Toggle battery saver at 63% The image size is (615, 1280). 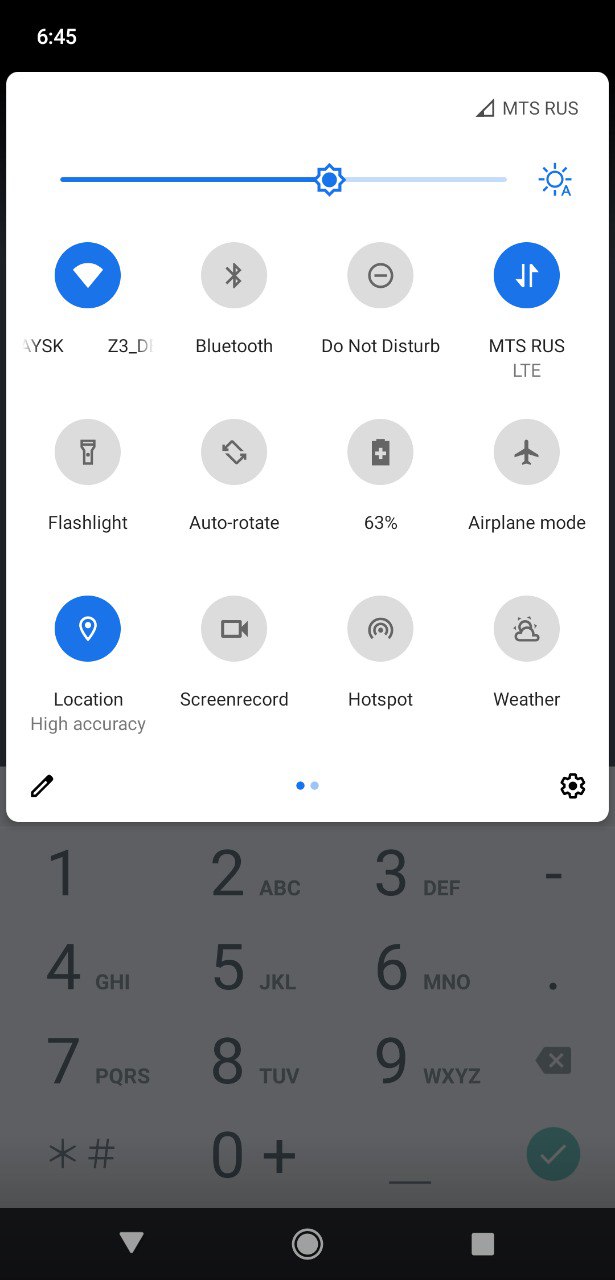380,452
